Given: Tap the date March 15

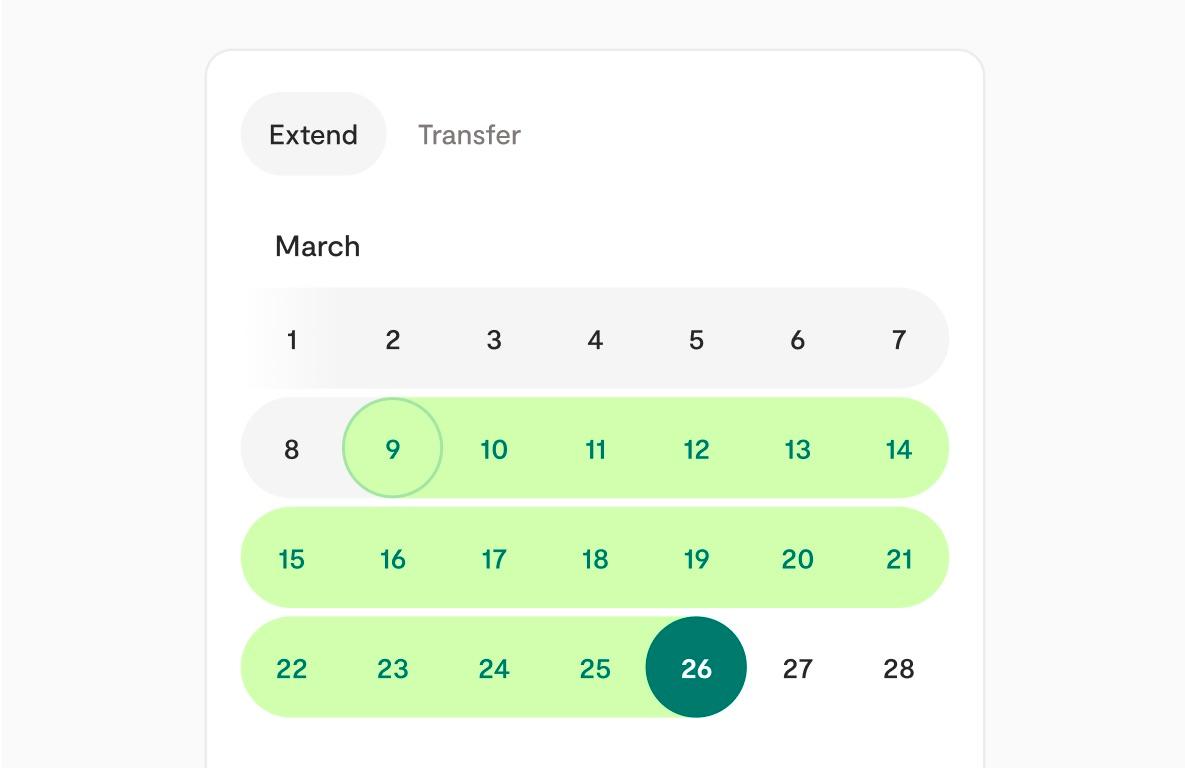Looking at the screenshot, I should click(291, 559).
